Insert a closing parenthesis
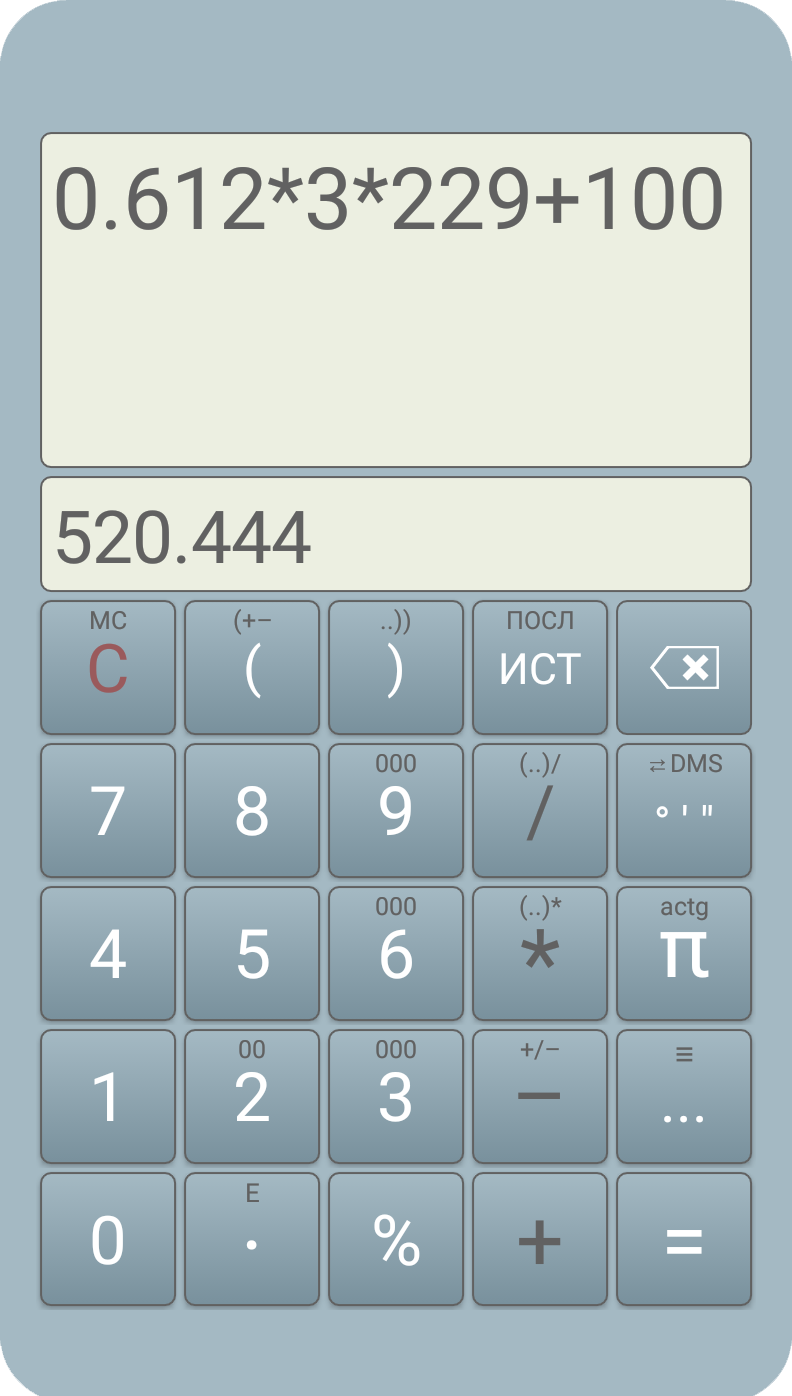 pos(396,667)
